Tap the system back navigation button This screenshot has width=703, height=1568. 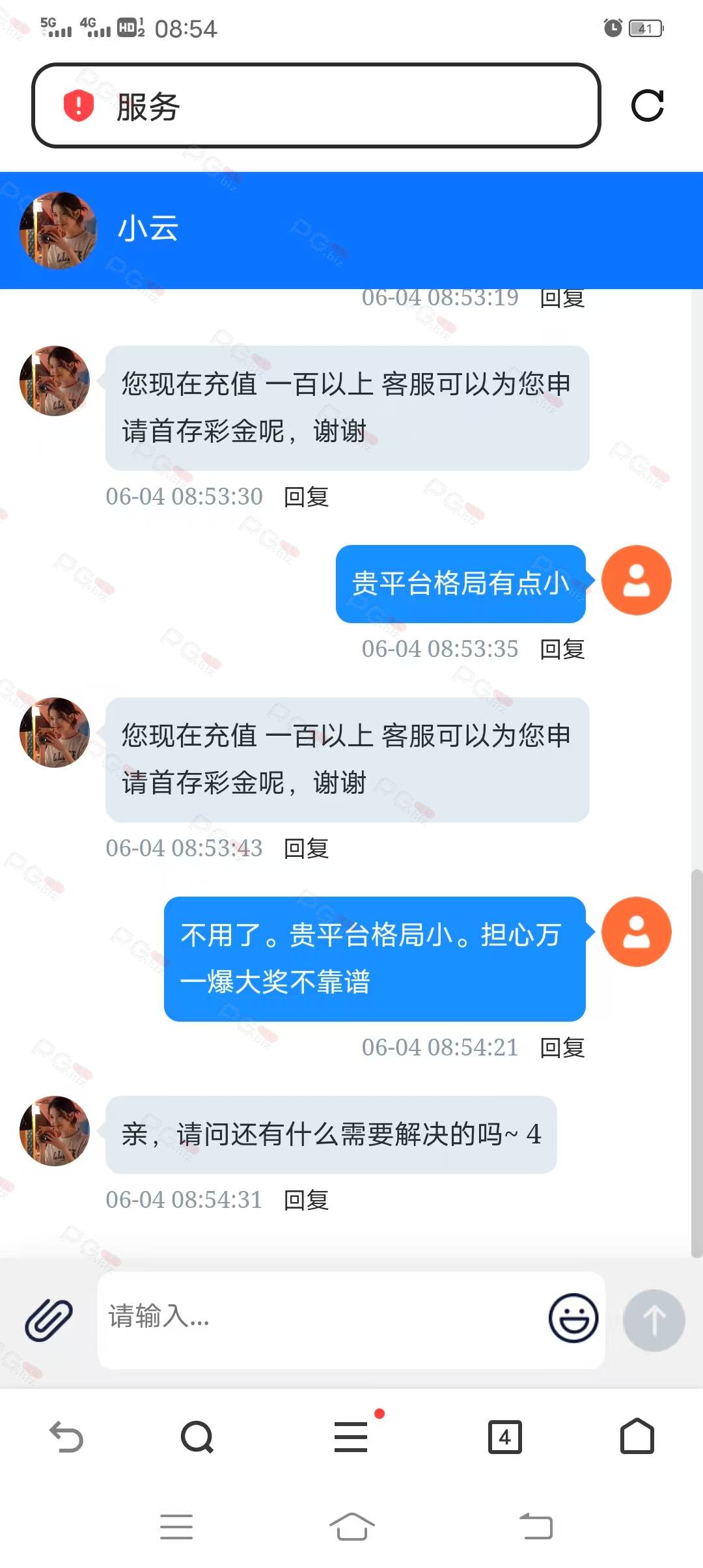point(536,1526)
